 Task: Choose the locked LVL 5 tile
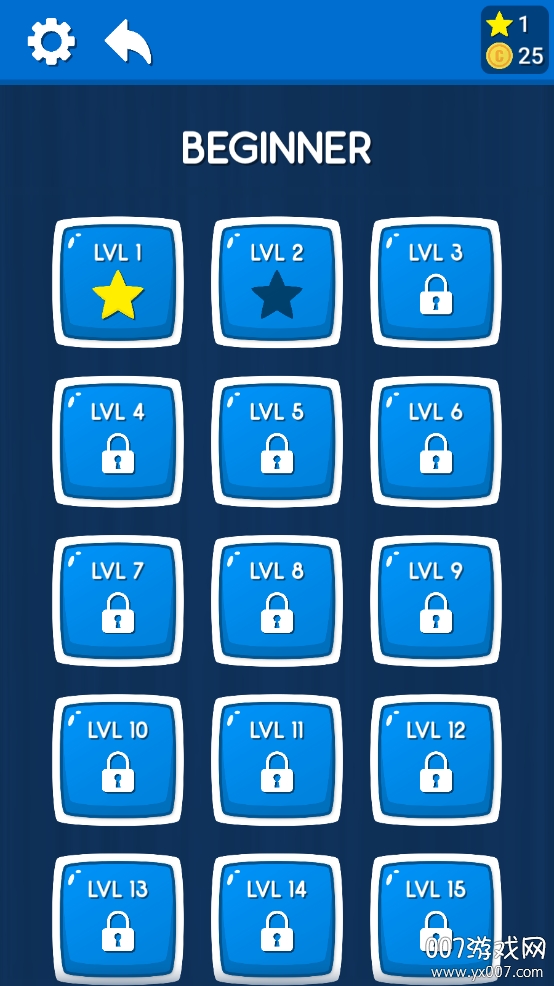click(277, 441)
